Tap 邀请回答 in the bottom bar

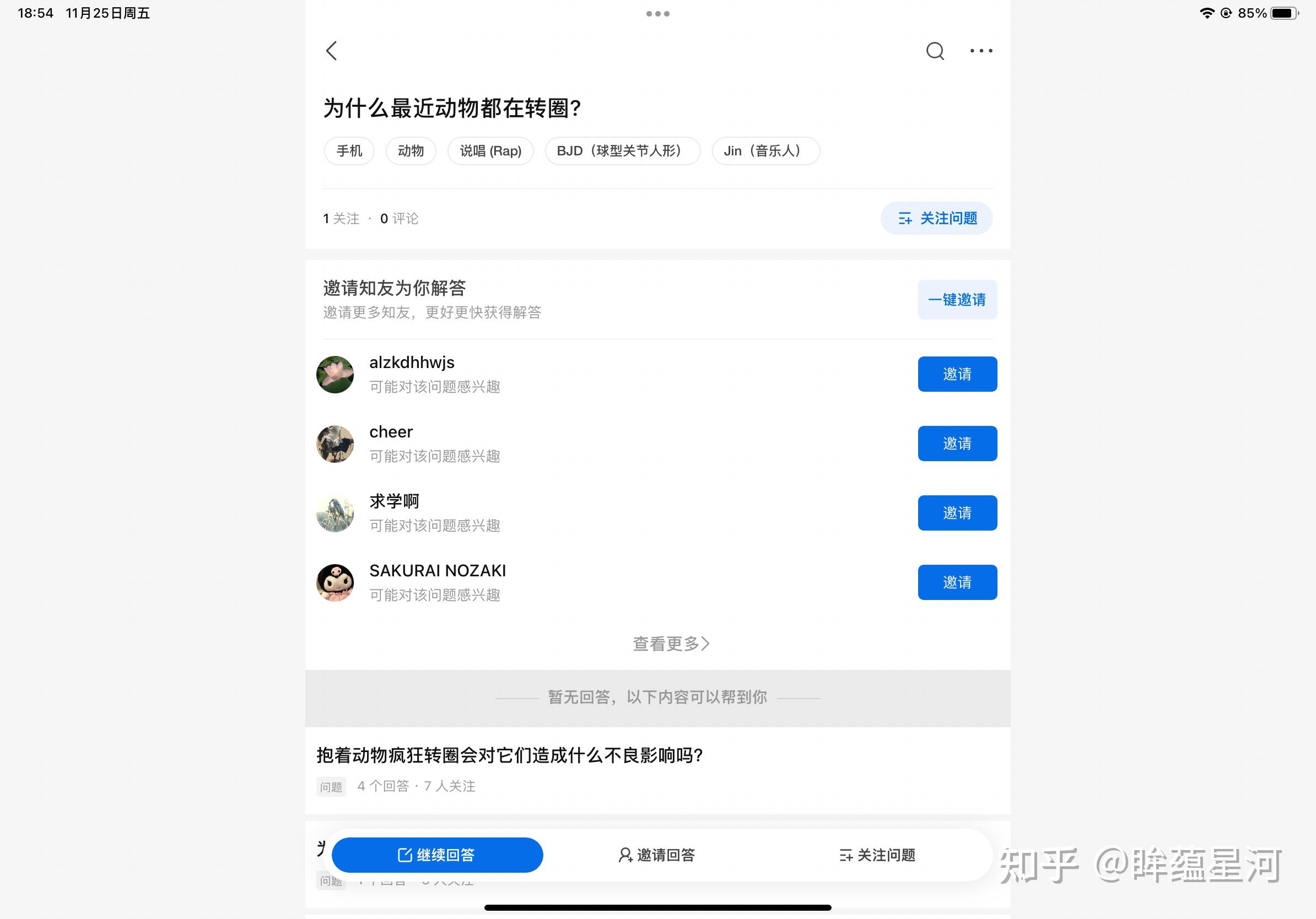(657, 855)
